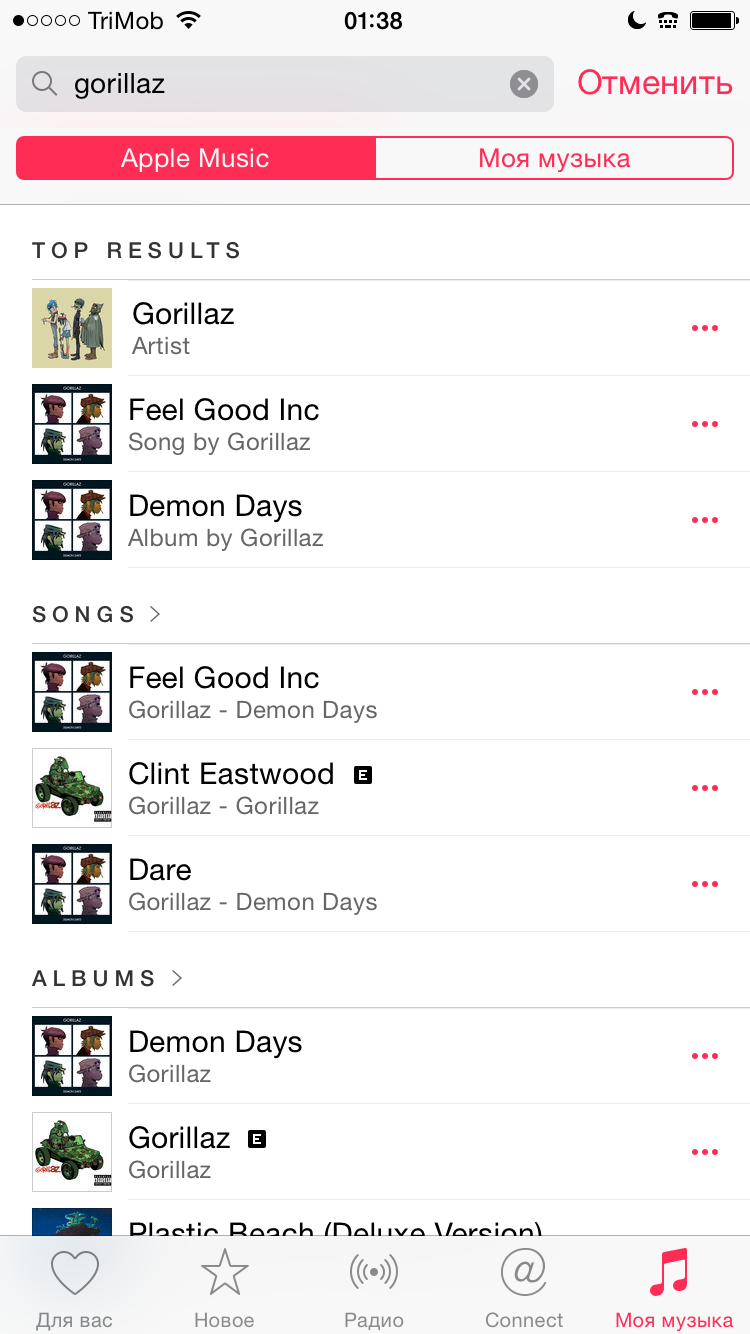
Task: Expand the Songs section
Action: click(x=98, y=614)
